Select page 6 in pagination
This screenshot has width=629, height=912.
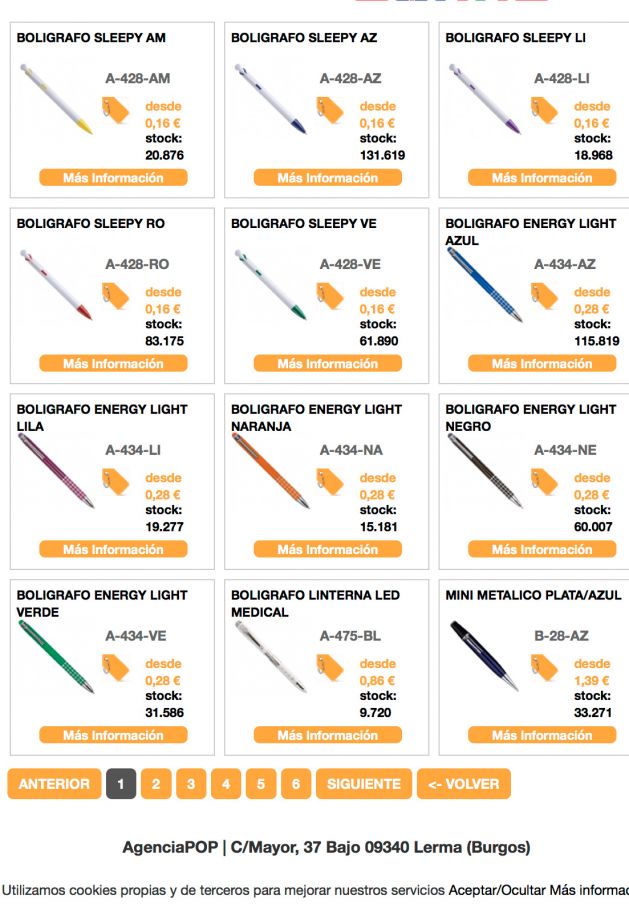(295, 784)
